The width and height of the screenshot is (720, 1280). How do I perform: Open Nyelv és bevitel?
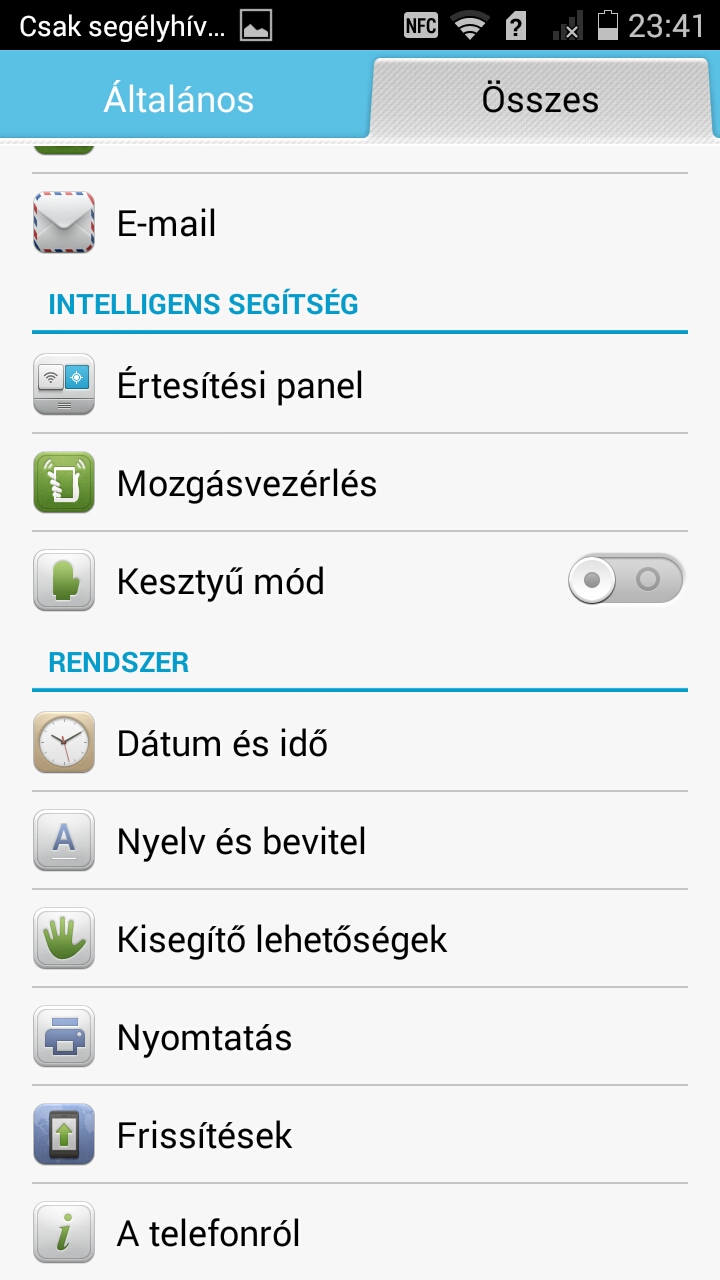click(x=360, y=841)
